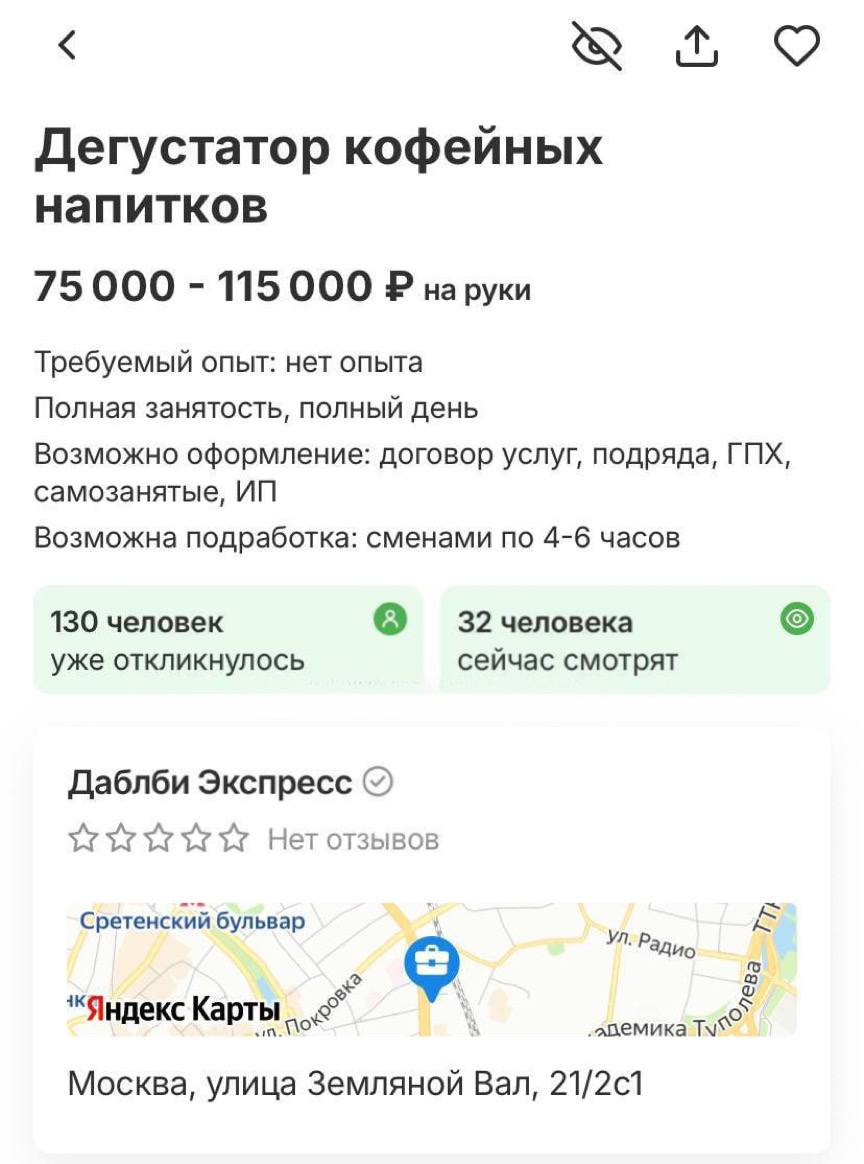Go back to the previous screen
The height and width of the screenshot is (1164, 864).
(67, 45)
